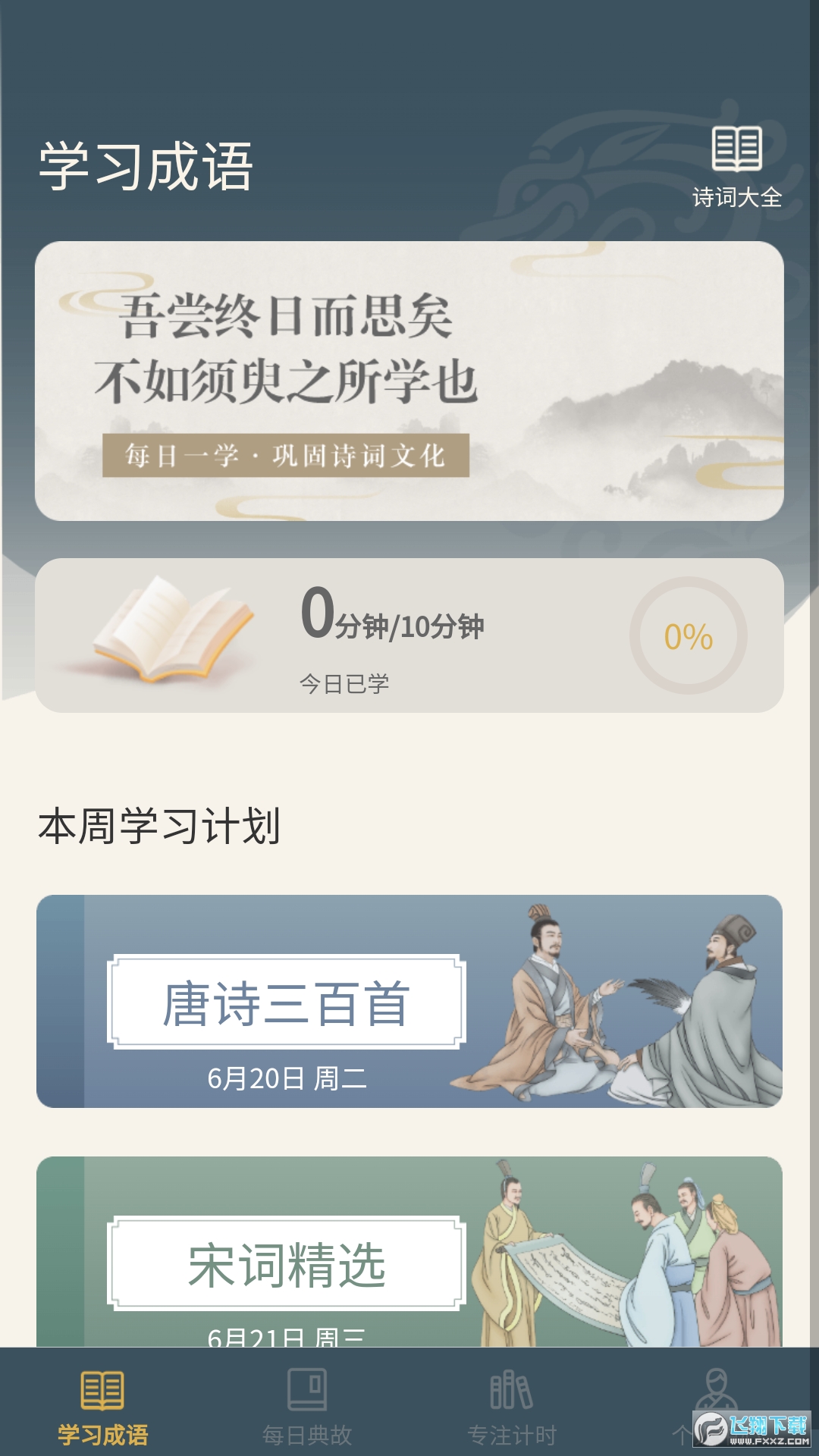This screenshot has width=819, height=1456.
Task: Open the 唐诗三百首 study plan
Action: [409, 1001]
